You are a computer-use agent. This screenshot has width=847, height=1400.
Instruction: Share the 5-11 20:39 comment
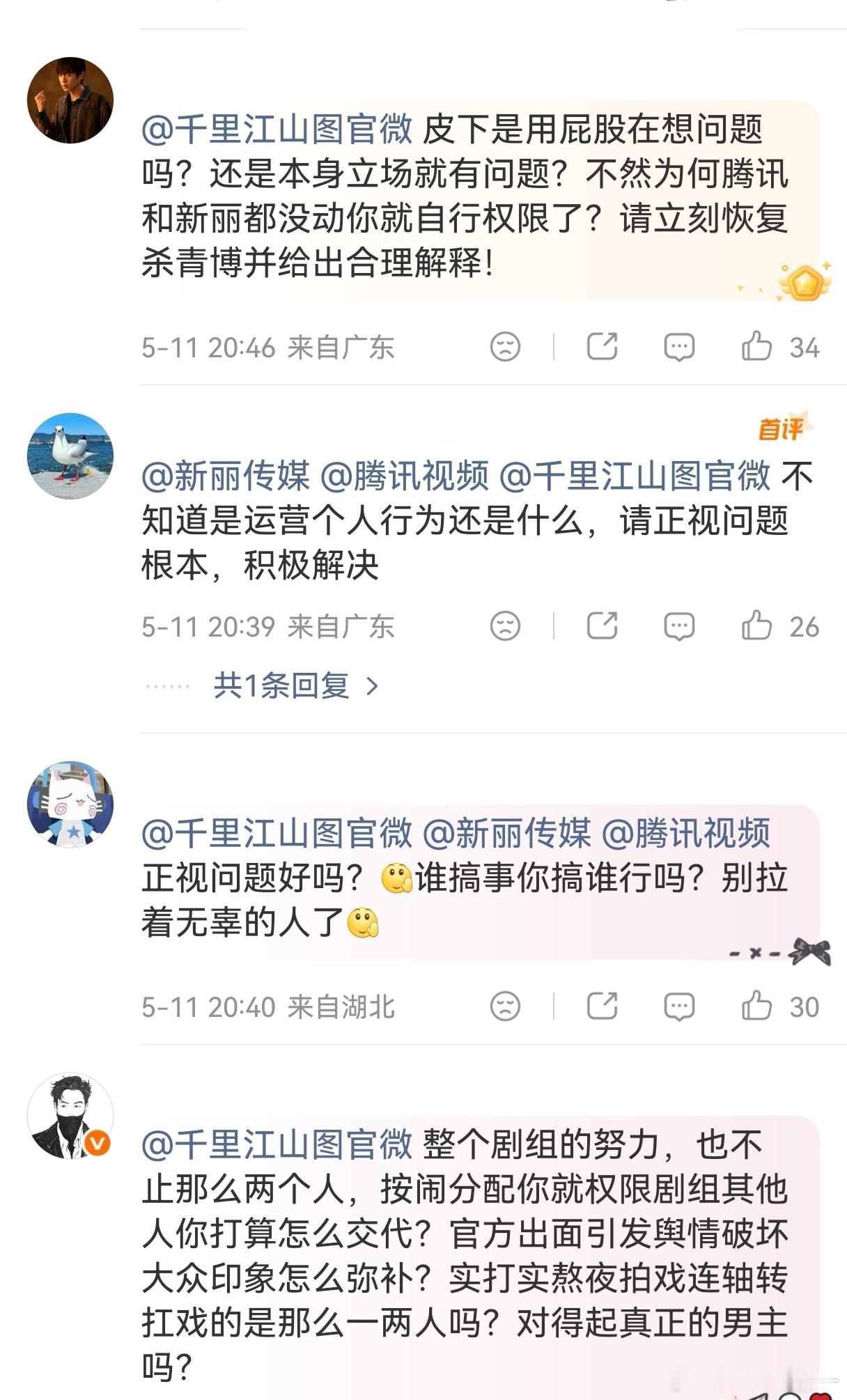click(x=602, y=625)
